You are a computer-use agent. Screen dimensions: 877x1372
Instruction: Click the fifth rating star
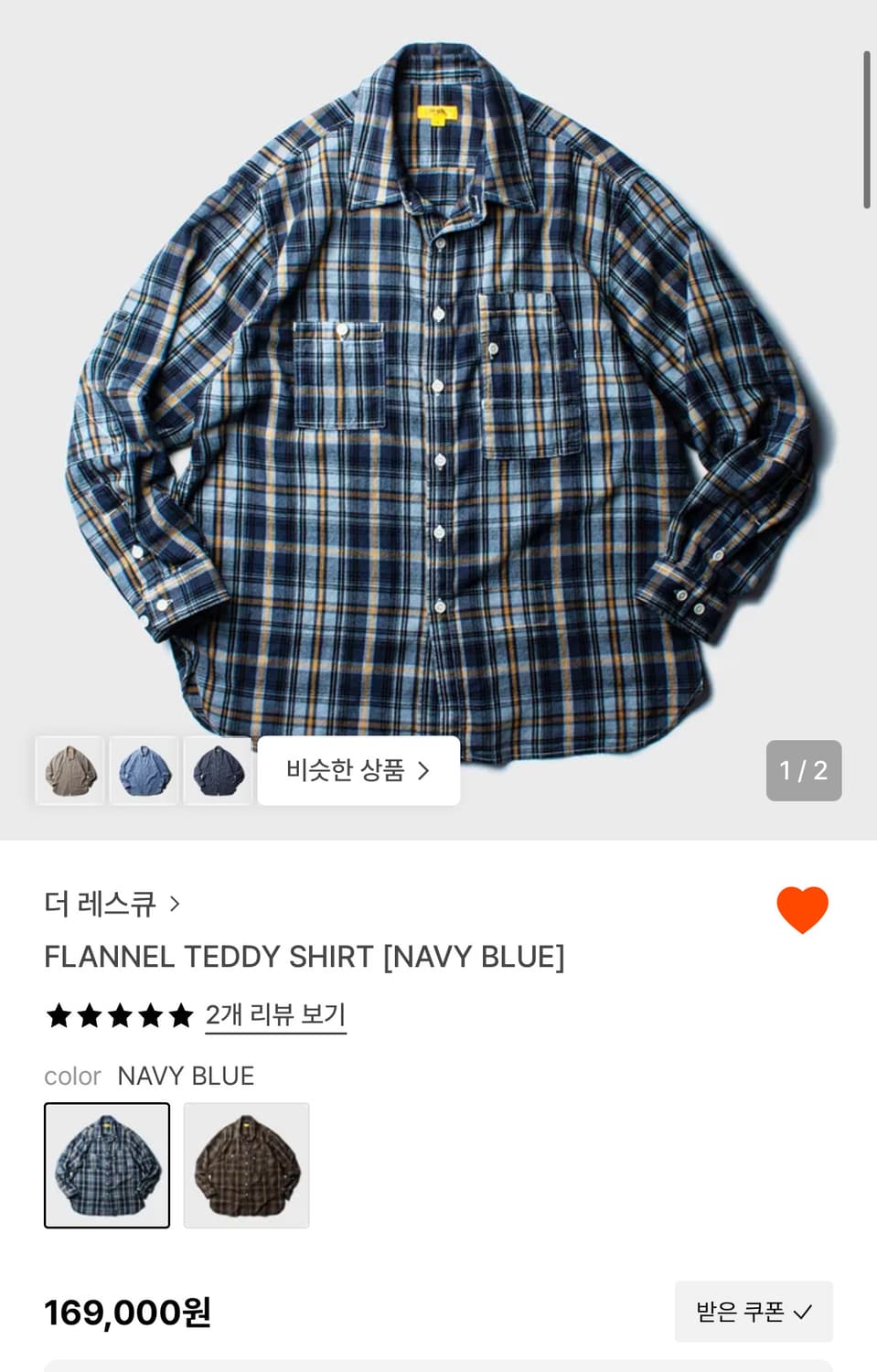[179, 1015]
